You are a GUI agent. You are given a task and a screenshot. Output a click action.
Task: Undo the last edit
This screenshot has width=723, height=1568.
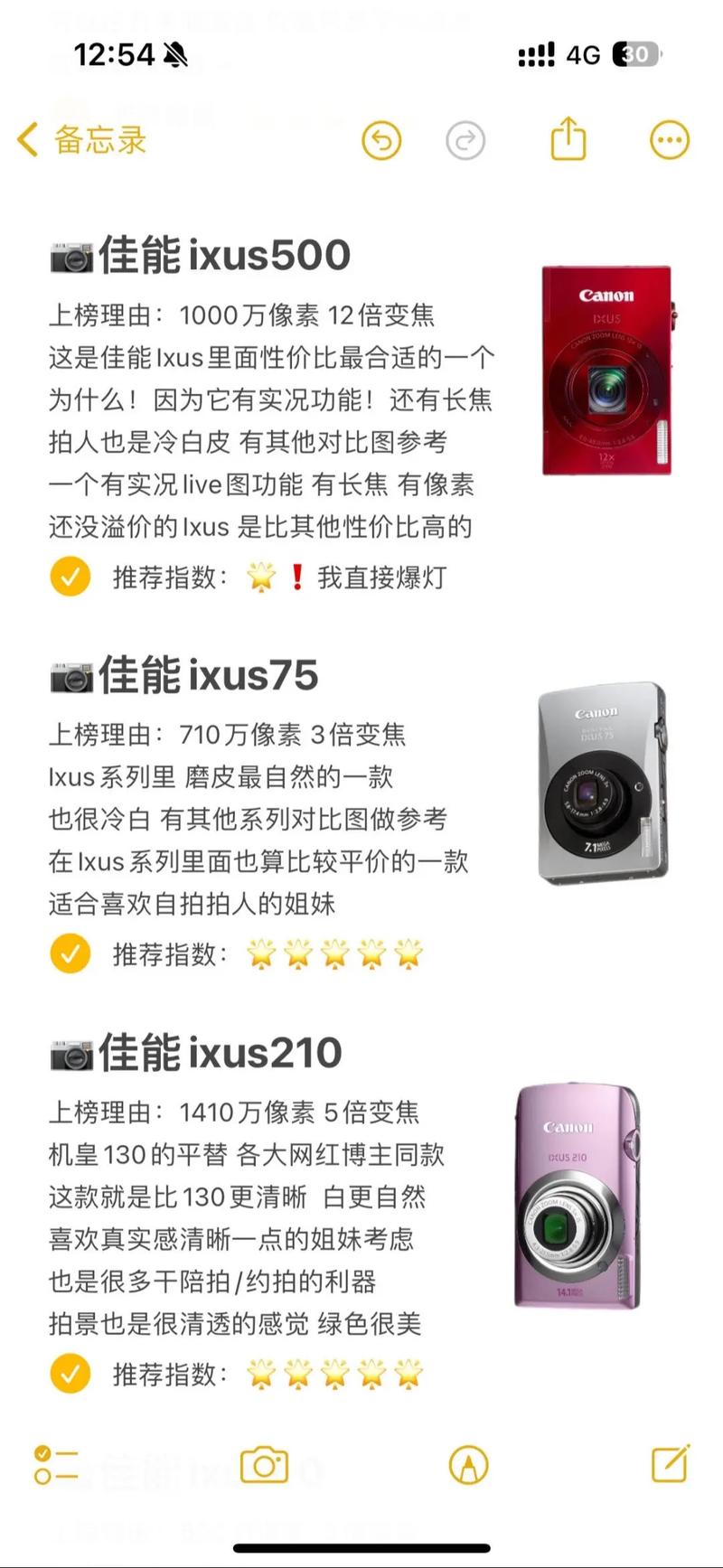pyautogui.click(x=381, y=141)
